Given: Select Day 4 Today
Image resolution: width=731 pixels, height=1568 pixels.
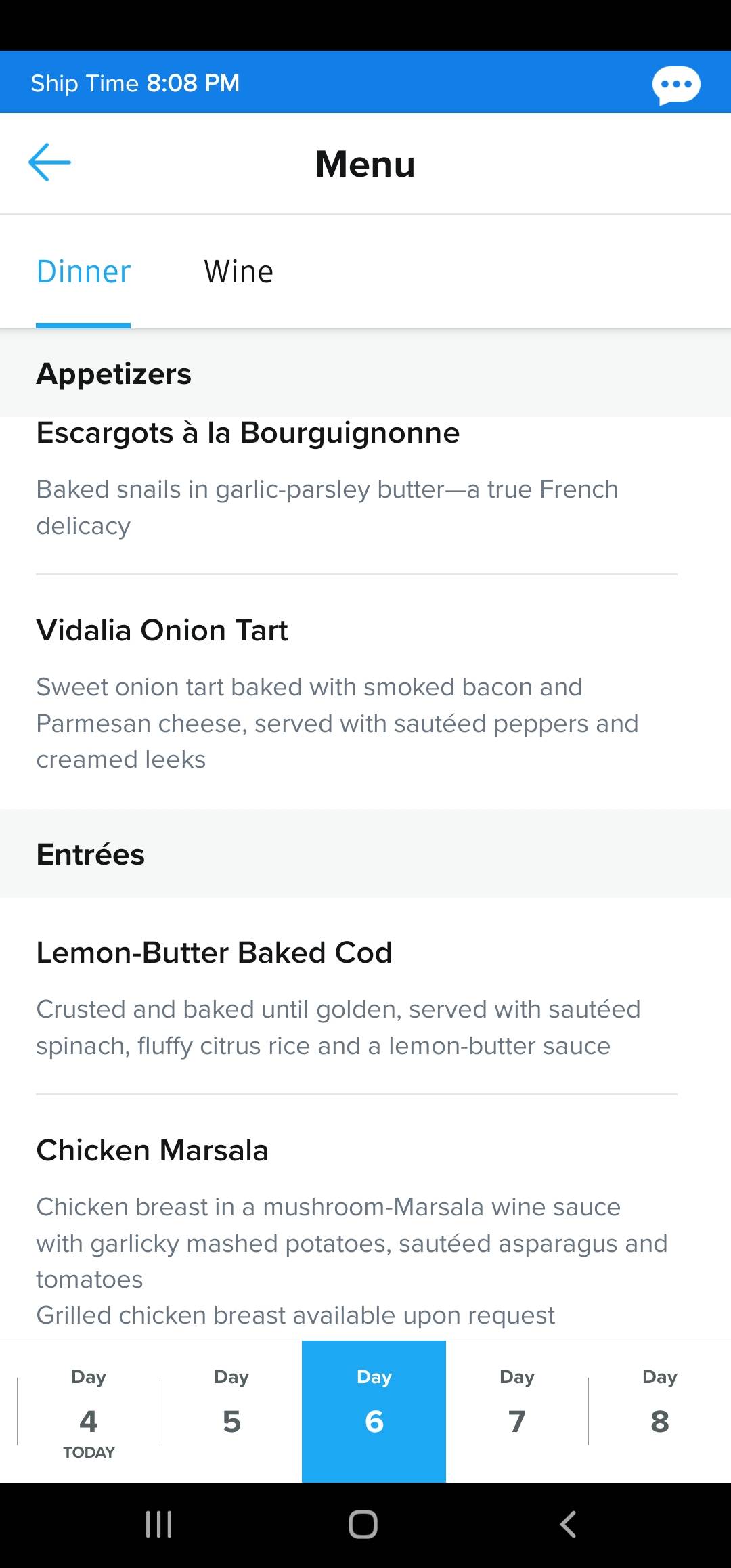Looking at the screenshot, I should pyautogui.click(x=89, y=1412).
